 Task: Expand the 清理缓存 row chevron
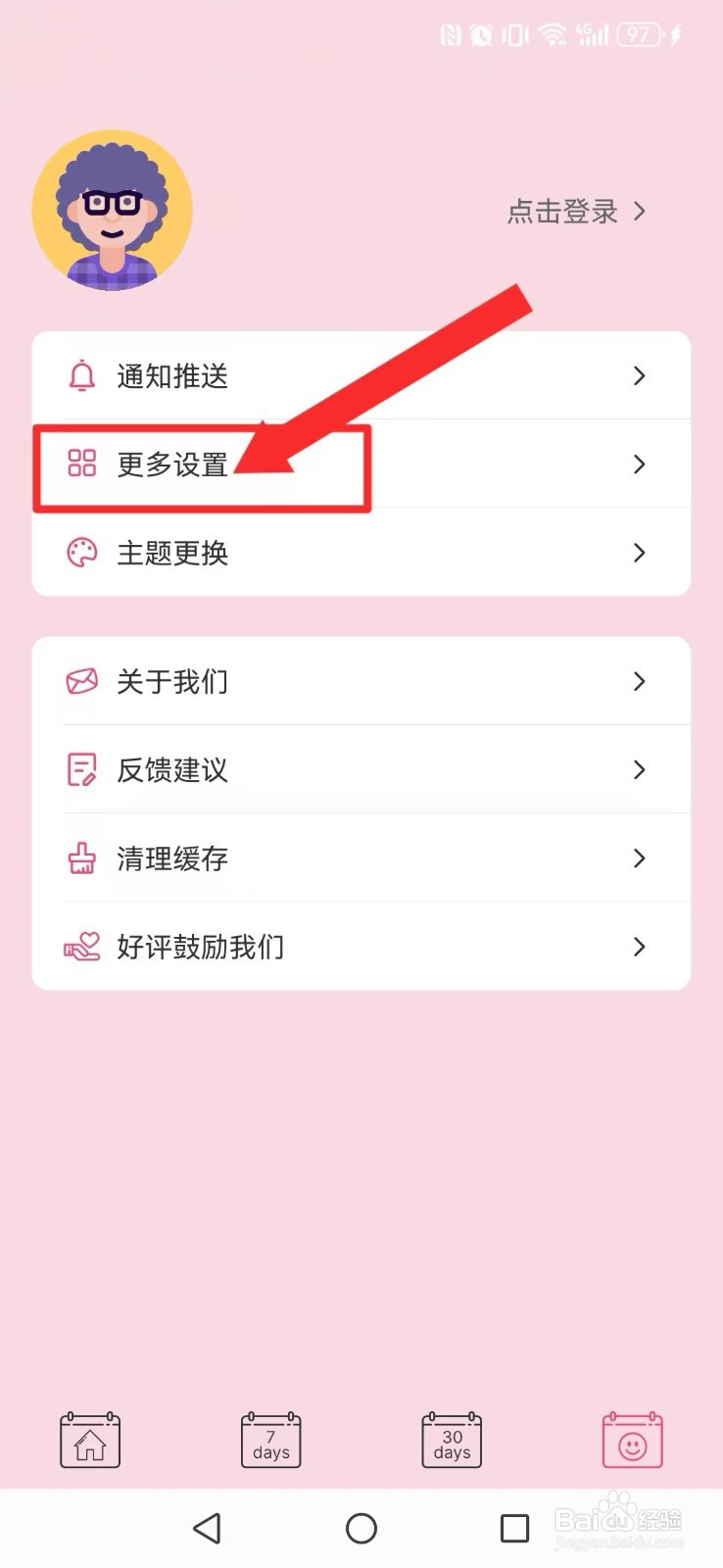pyautogui.click(x=640, y=857)
